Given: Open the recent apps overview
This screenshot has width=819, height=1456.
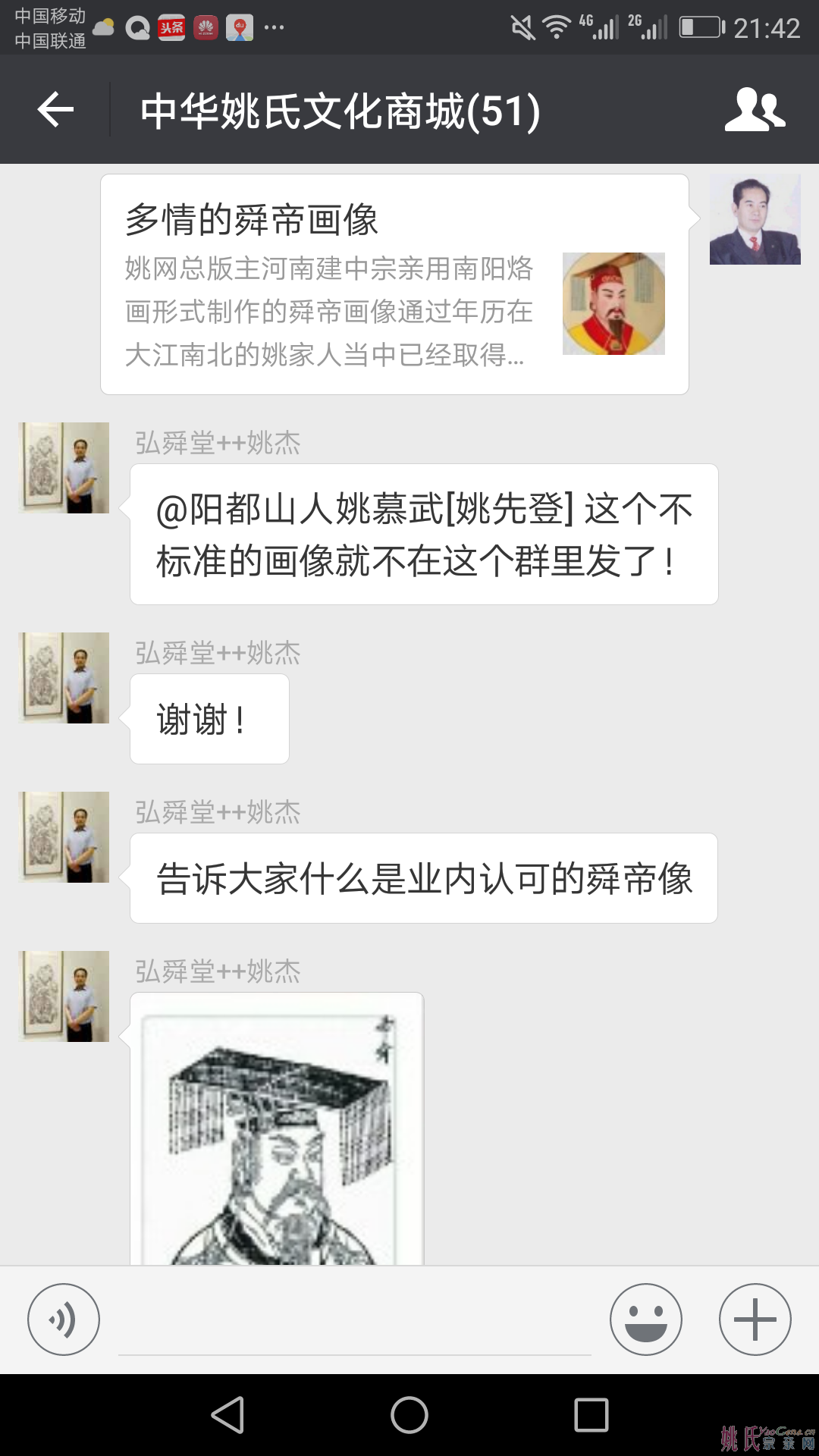Looking at the screenshot, I should point(591,1415).
